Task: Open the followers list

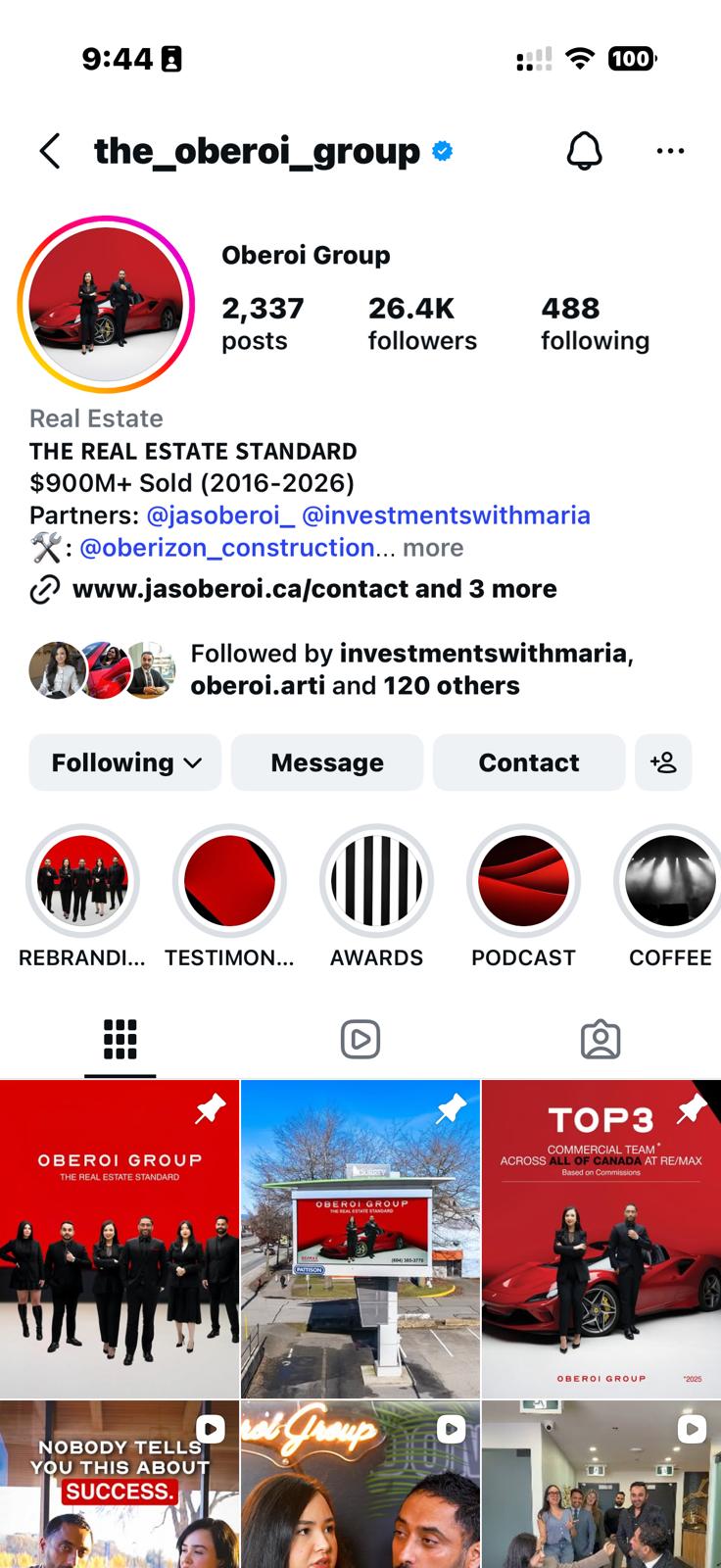Action: click(421, 323)
